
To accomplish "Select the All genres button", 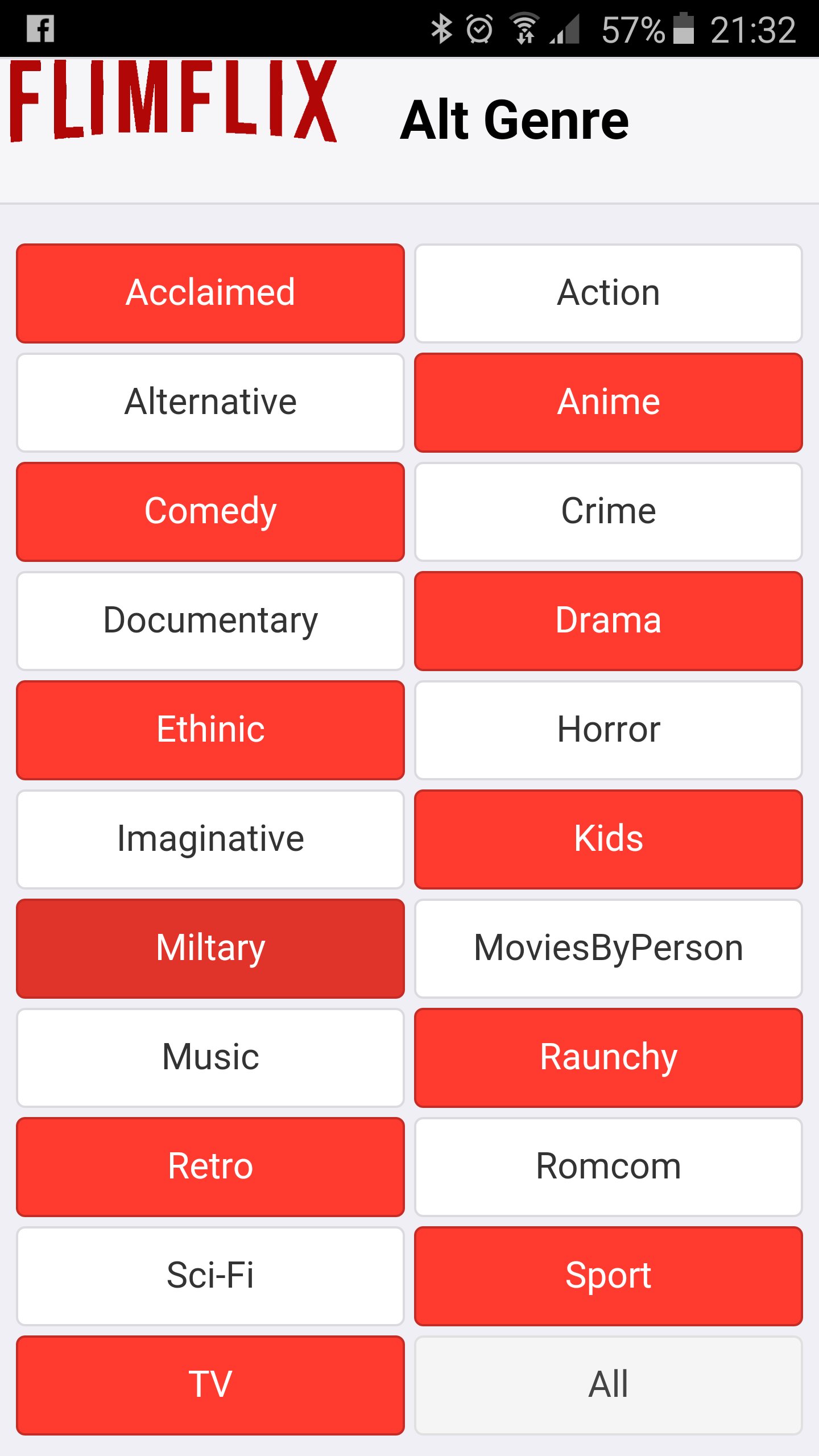I will pos(608,1384).
